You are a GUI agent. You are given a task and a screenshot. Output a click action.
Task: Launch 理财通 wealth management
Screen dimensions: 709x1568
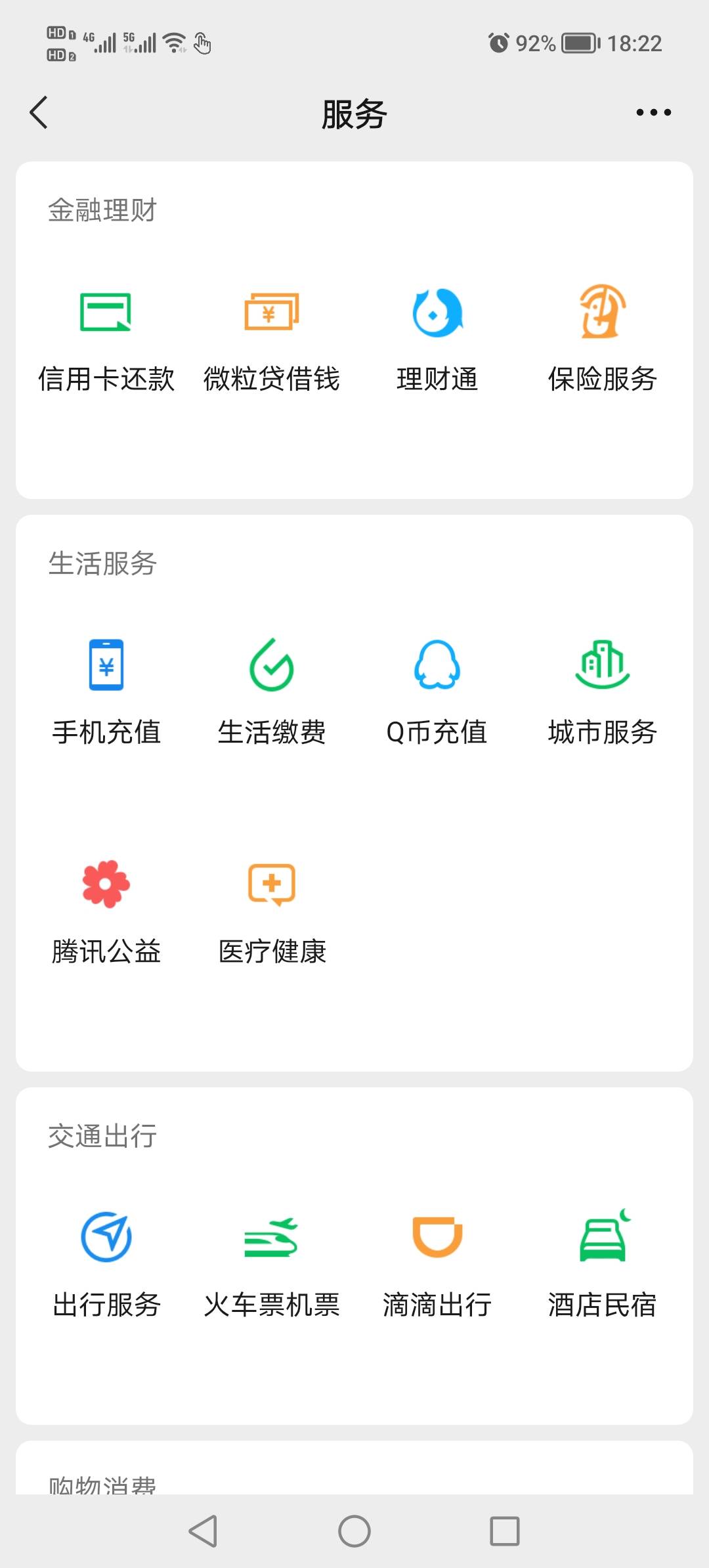437,338
